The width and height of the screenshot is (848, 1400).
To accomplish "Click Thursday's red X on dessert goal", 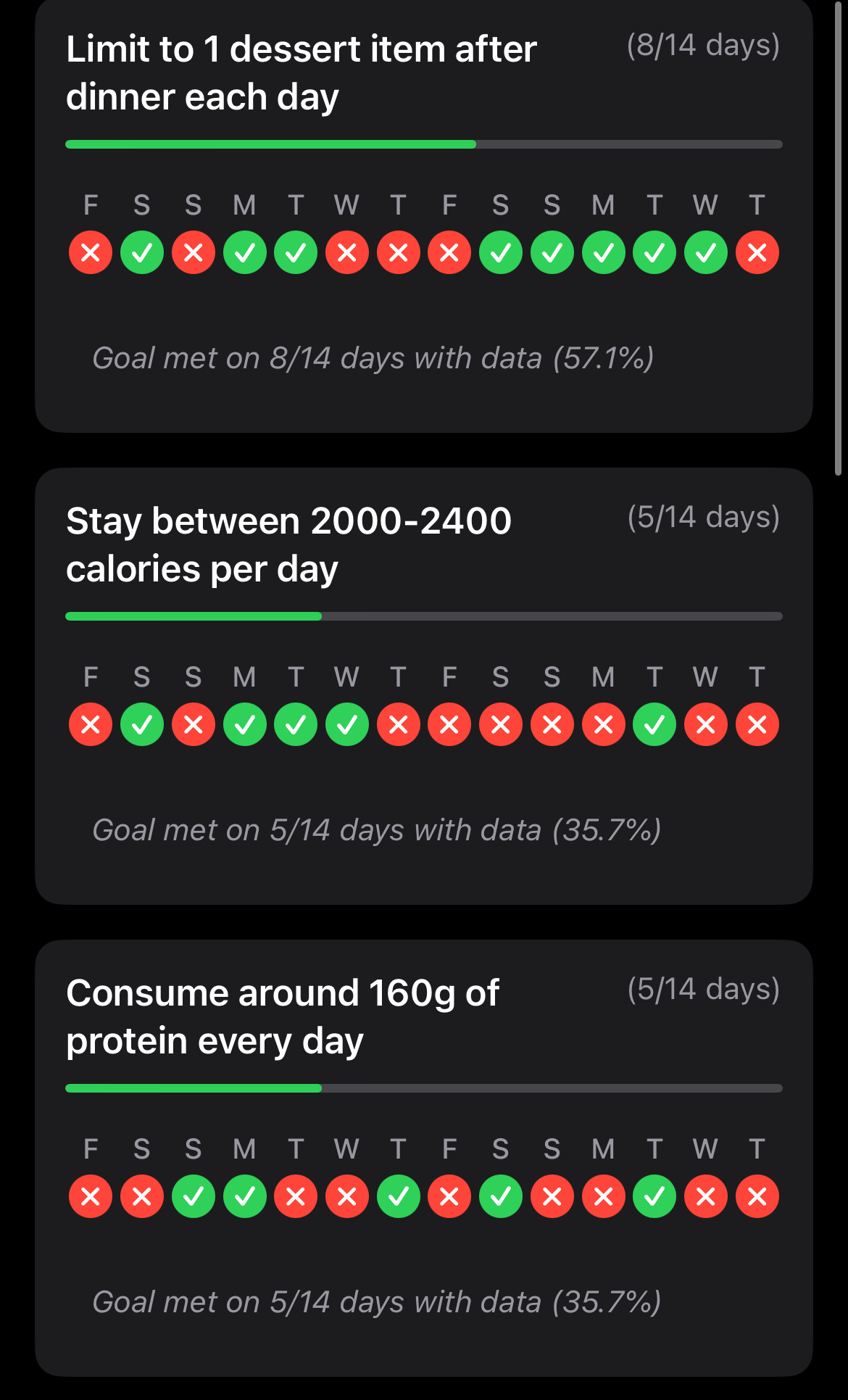I will click(x=399, y=252).
